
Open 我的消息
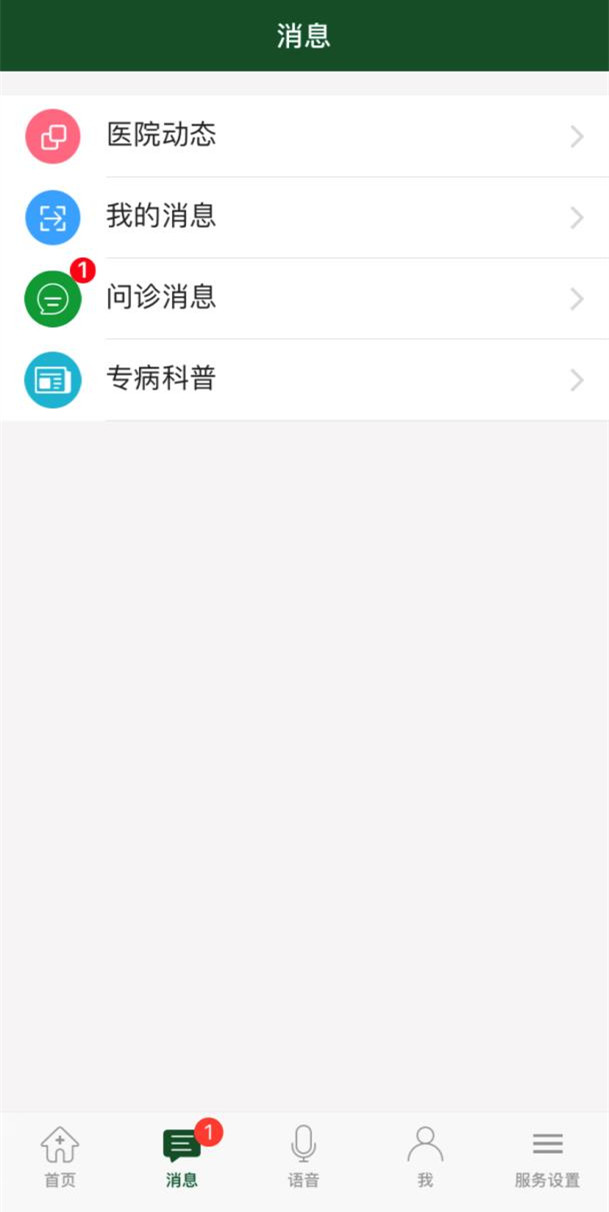pos(304,217)
